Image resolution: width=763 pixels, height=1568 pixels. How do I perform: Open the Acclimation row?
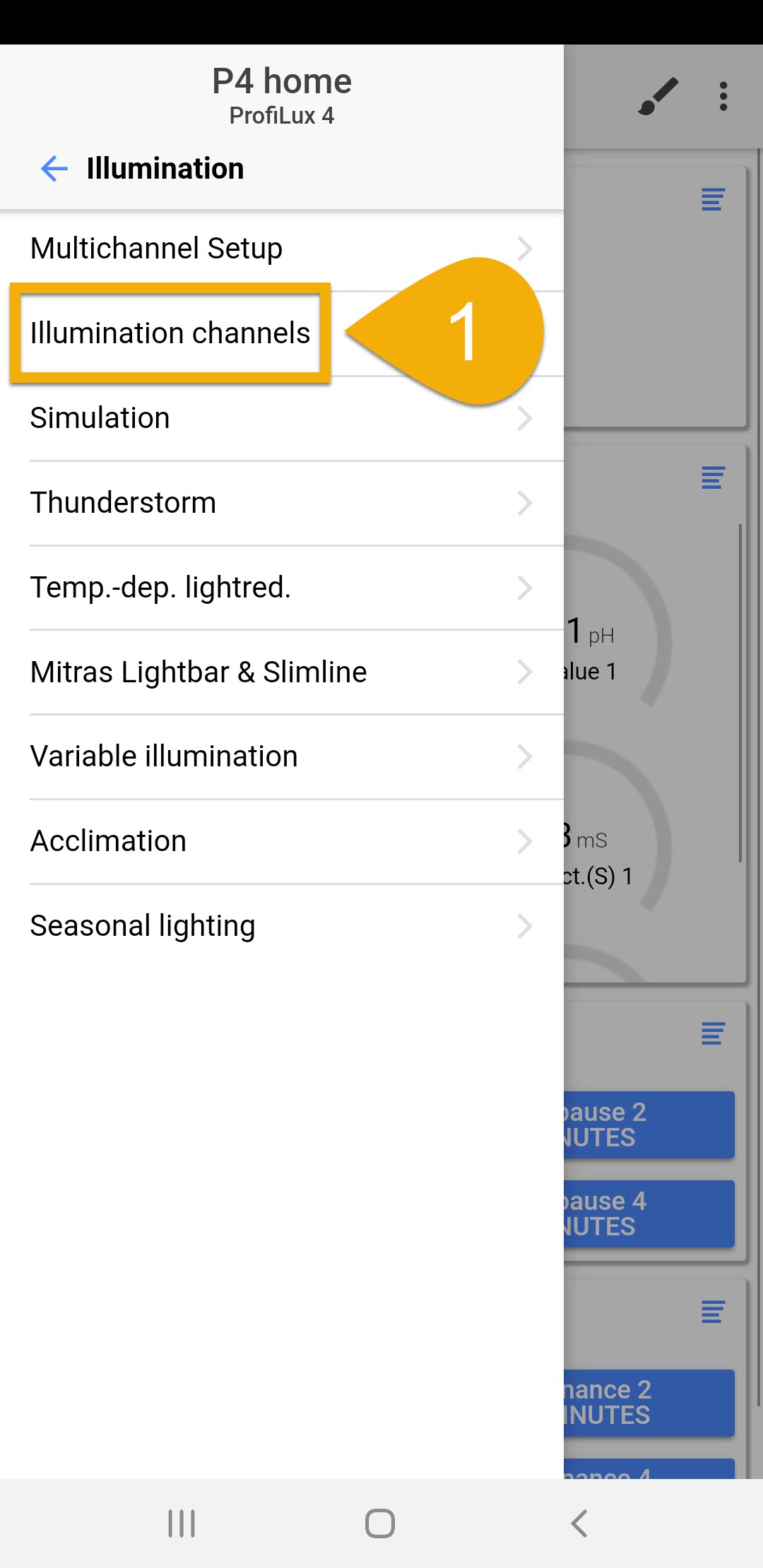pyautogui.click(x=282, y=841)
